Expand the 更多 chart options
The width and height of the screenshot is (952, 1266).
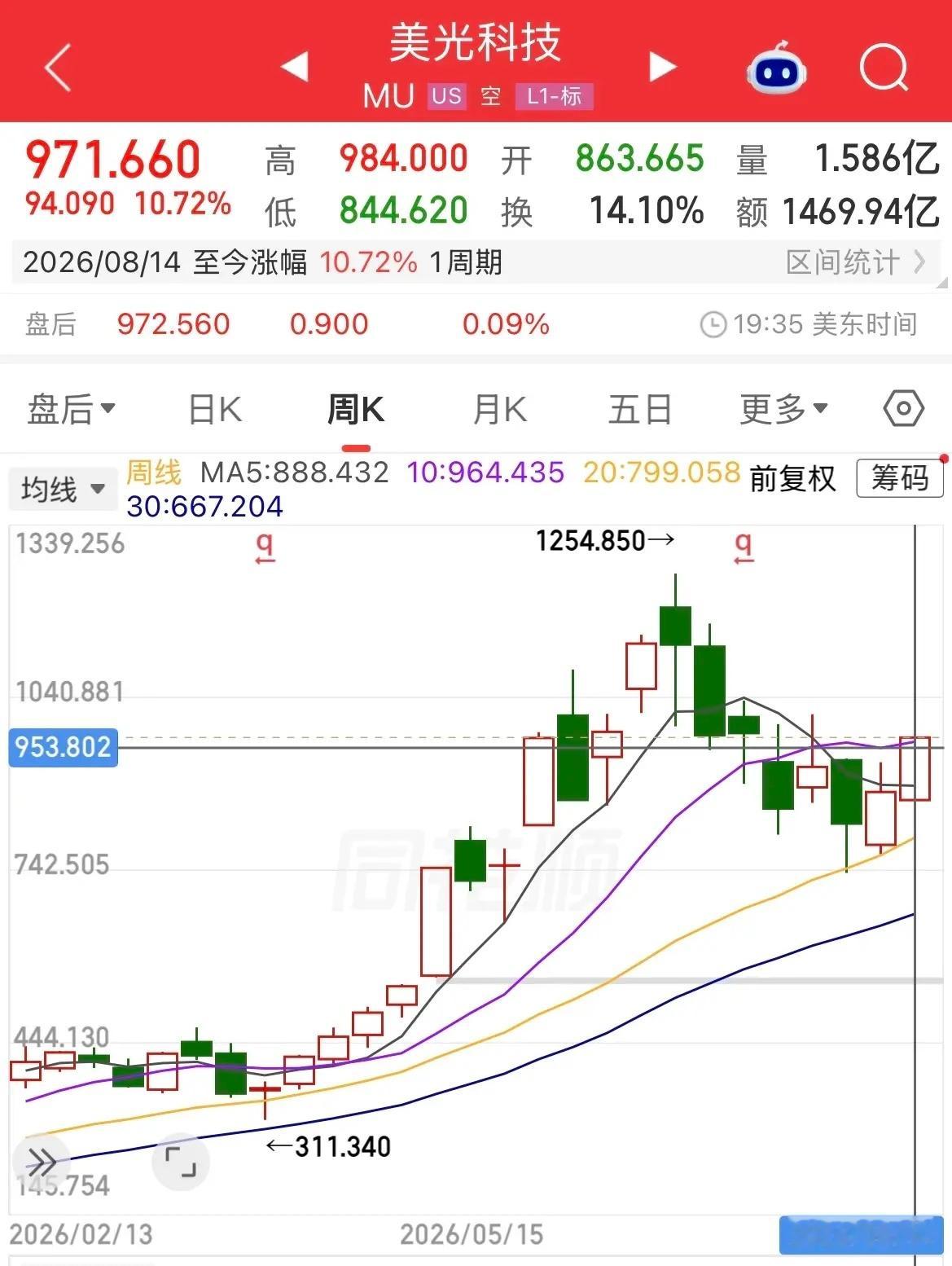click(783, 409)
